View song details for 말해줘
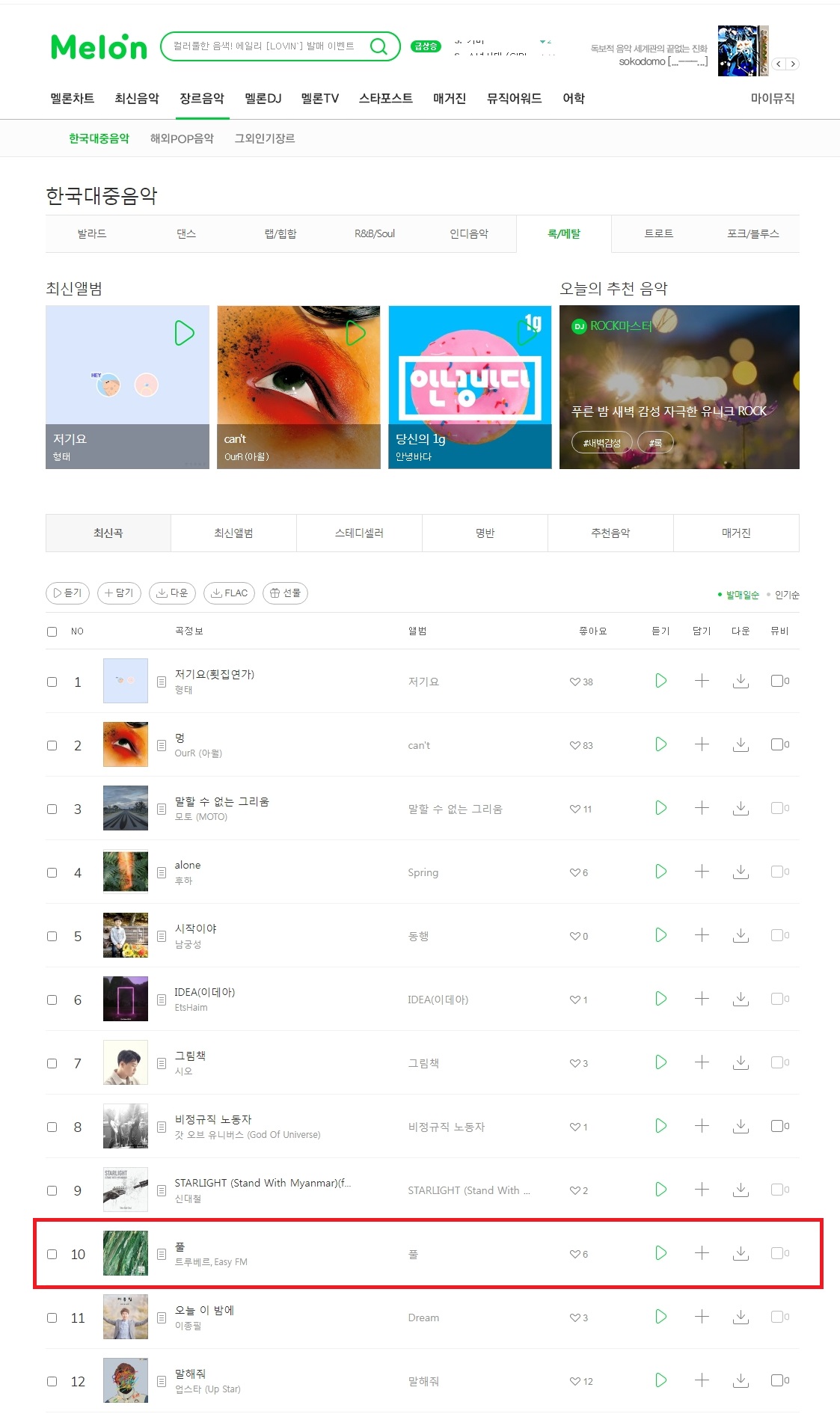 click(162, 1381)
